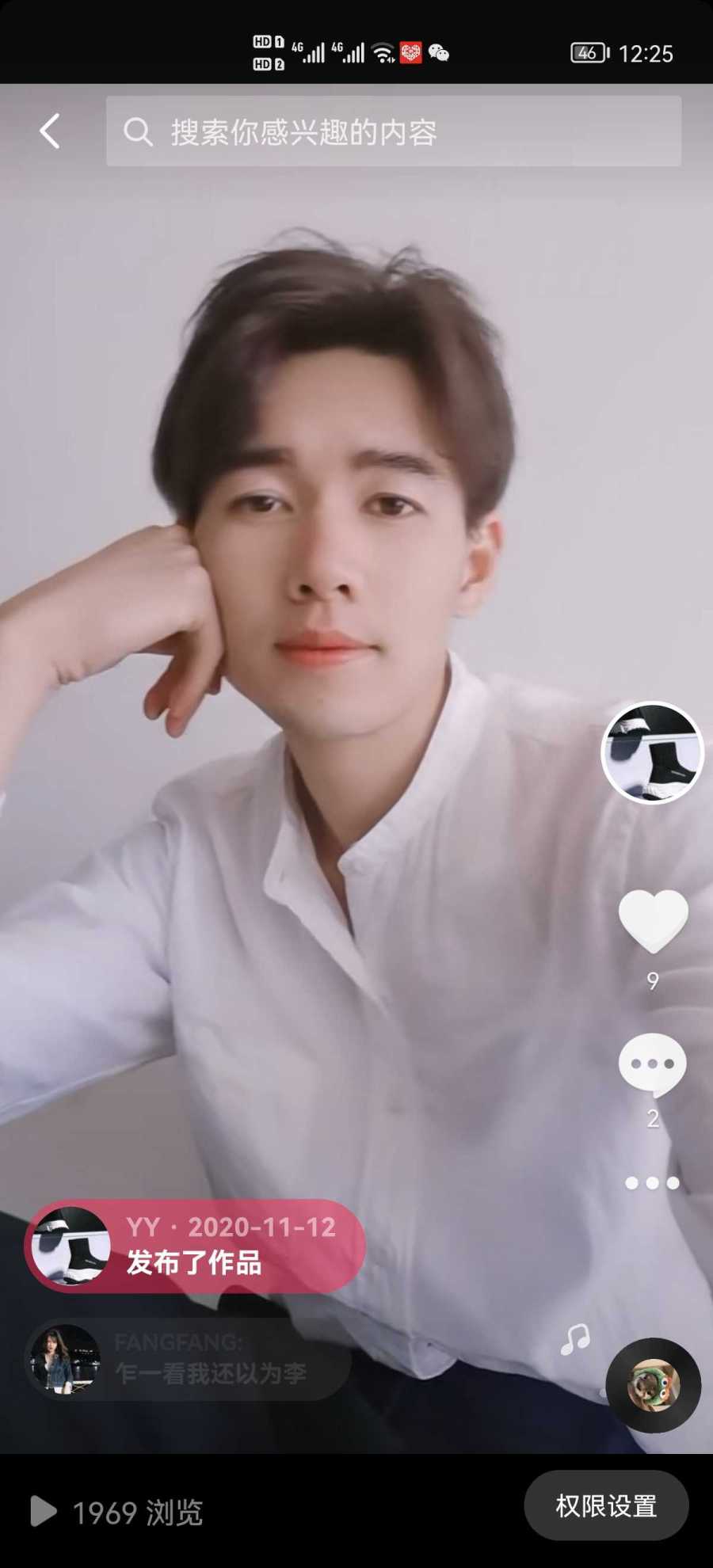Screen dimensions: 713x1568
Task: Open the spinning music disc
Action: tap(653, 1386)
